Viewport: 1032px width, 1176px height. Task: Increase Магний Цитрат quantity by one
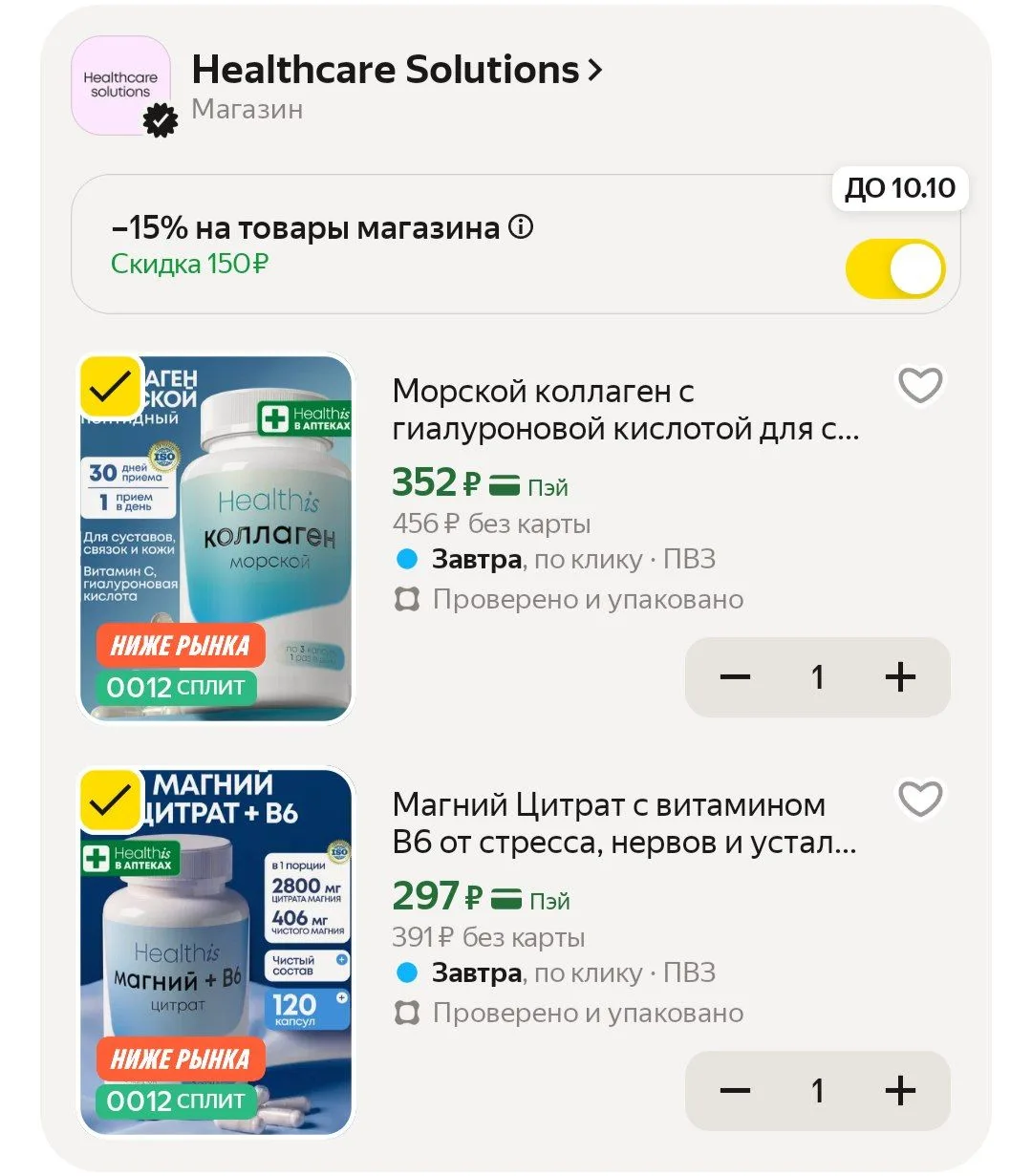[x=900, y=1091]
